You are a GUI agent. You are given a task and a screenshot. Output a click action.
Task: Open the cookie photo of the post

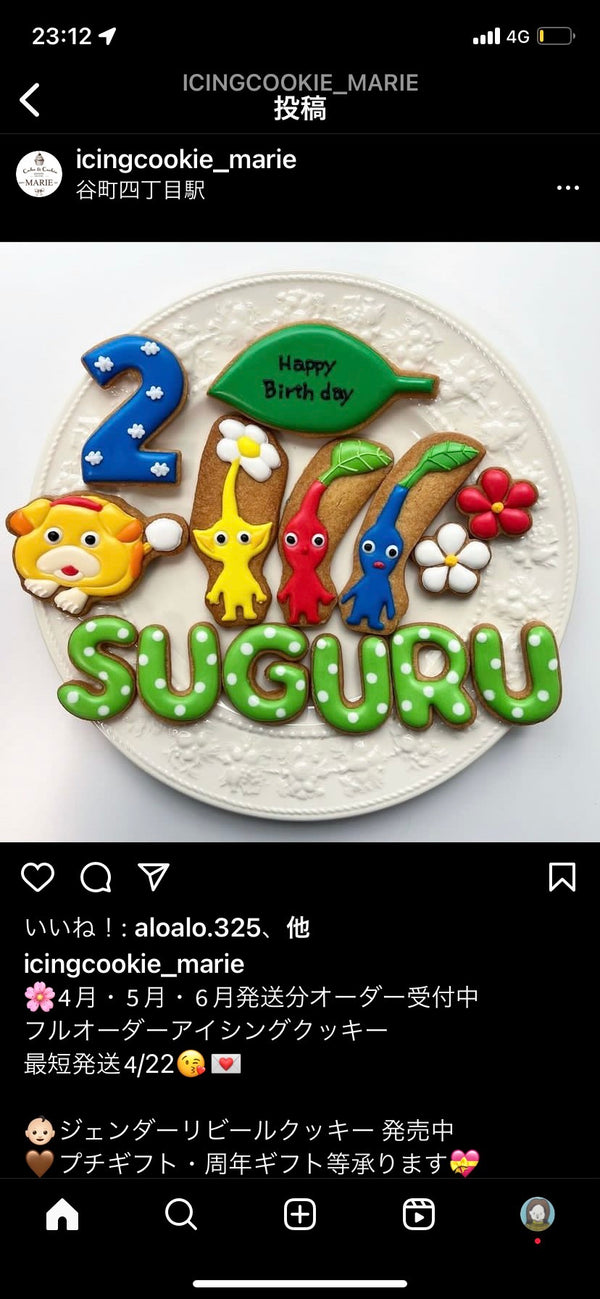pos(300,540)
